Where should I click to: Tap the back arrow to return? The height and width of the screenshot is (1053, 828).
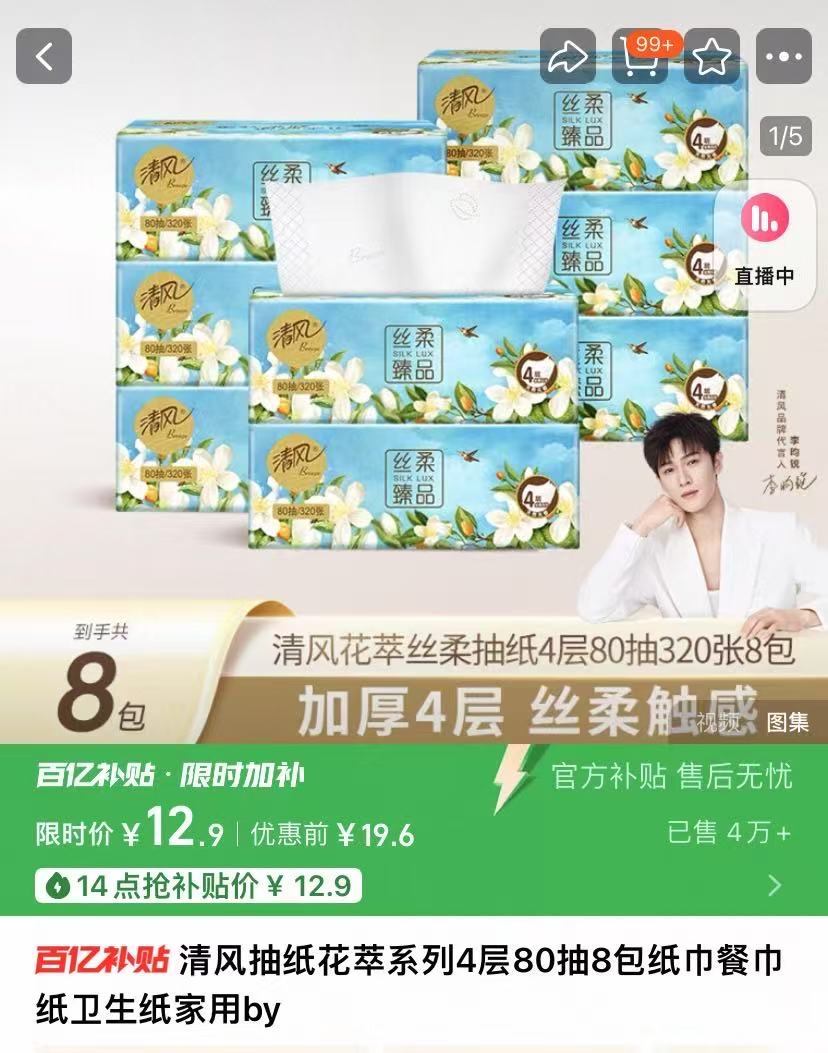[42, 57]
